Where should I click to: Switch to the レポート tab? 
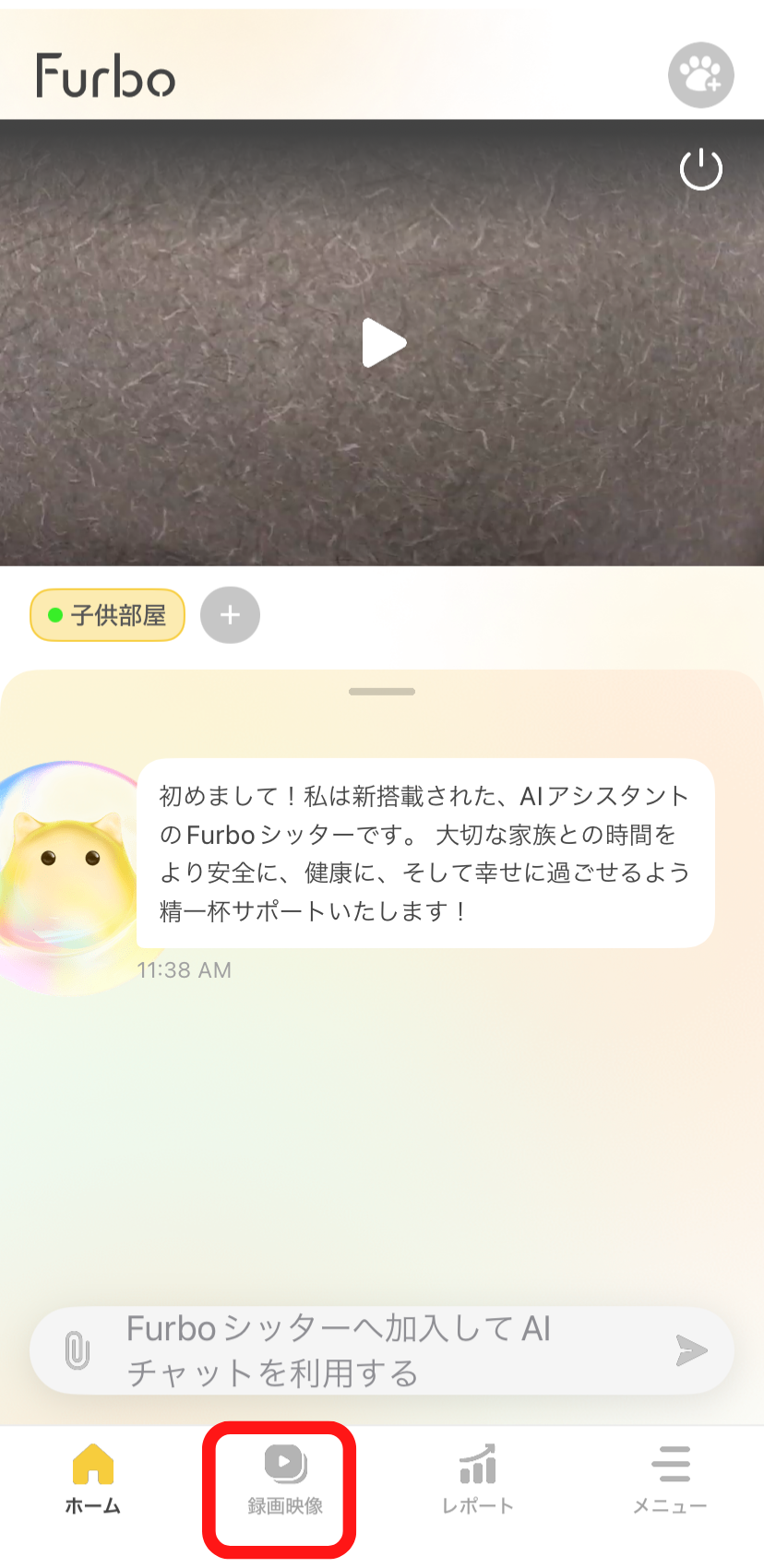click(x=477, y=1480)
